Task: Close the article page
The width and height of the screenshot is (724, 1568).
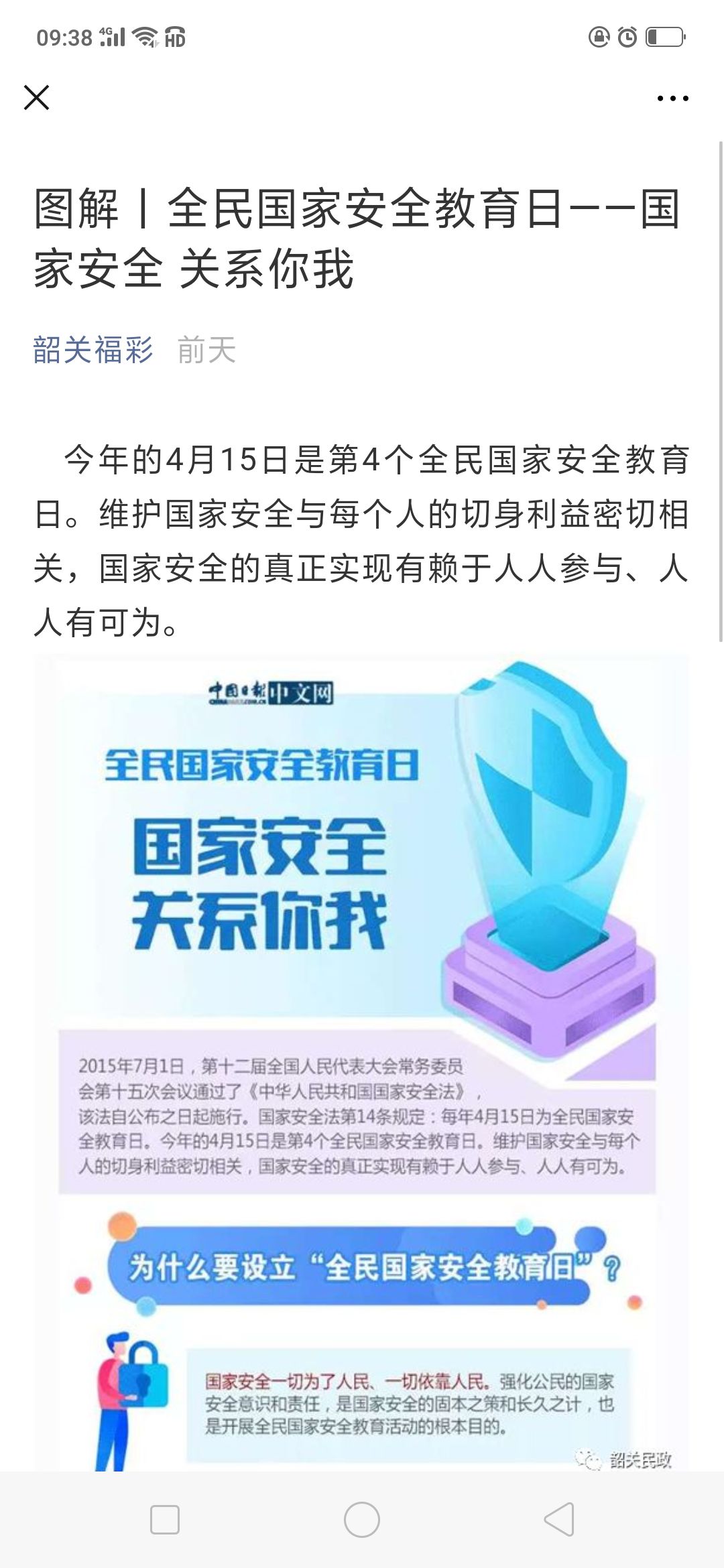Action: [x=36, y=98]
